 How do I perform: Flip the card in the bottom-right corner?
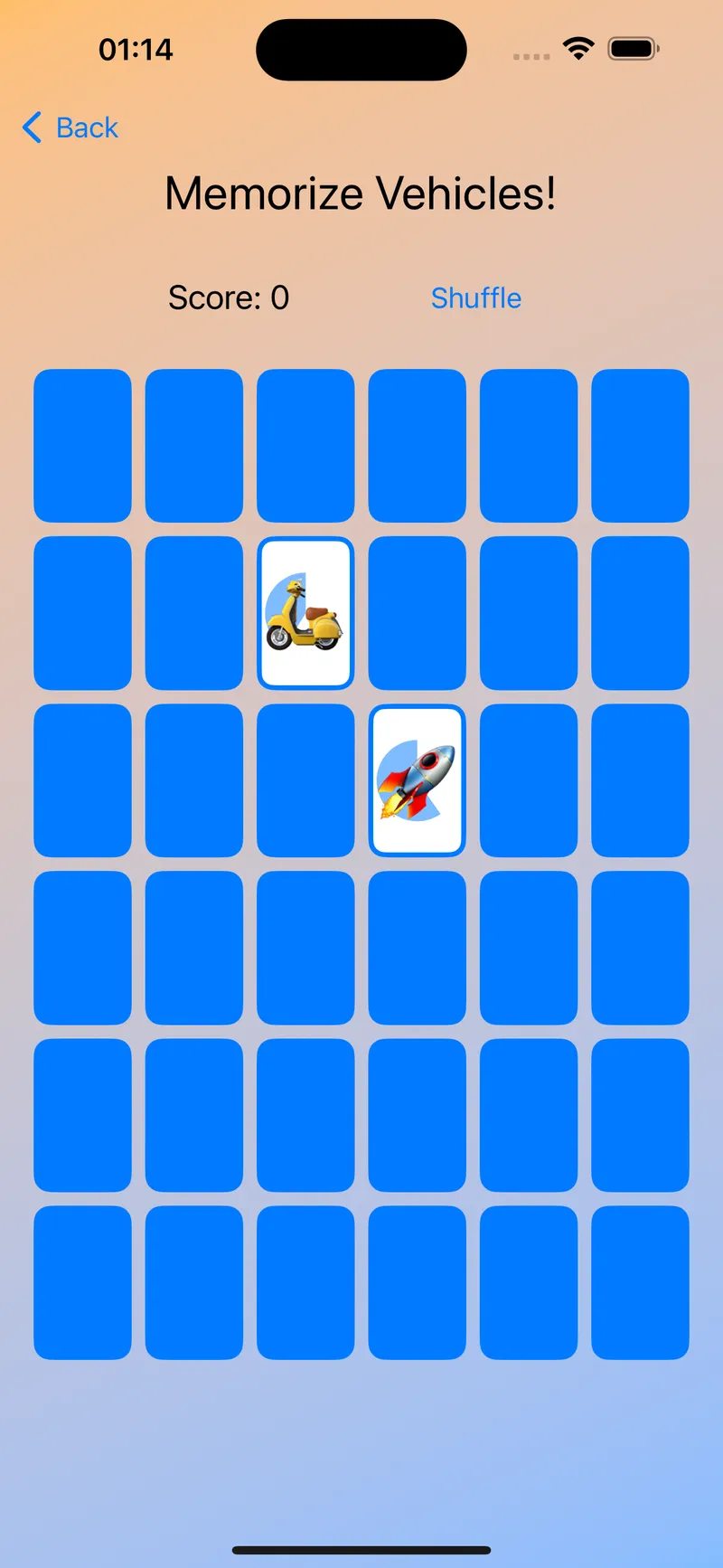pyautogui.click(x=641, y=1284)
